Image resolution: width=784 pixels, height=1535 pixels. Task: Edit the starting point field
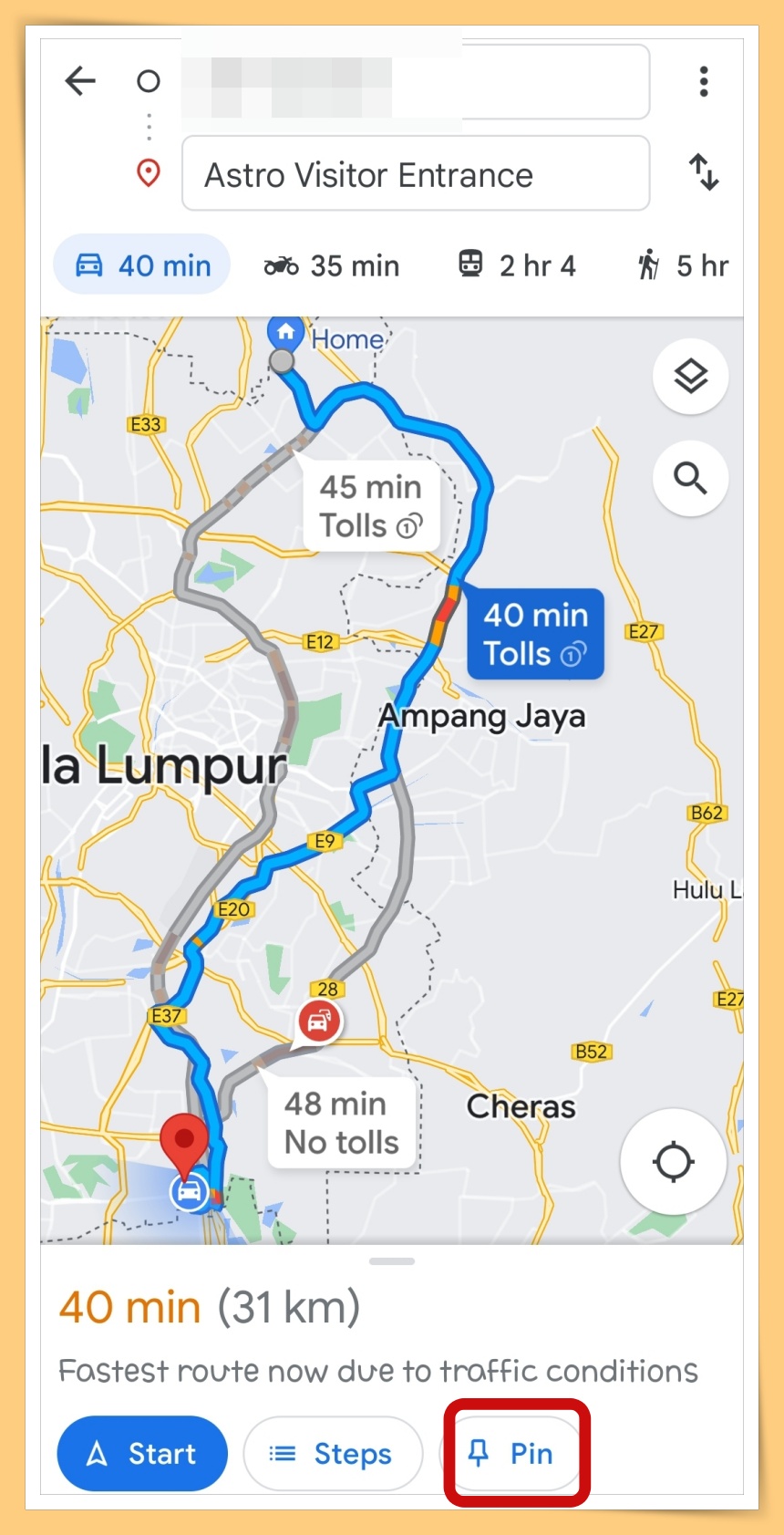(415, 82)
